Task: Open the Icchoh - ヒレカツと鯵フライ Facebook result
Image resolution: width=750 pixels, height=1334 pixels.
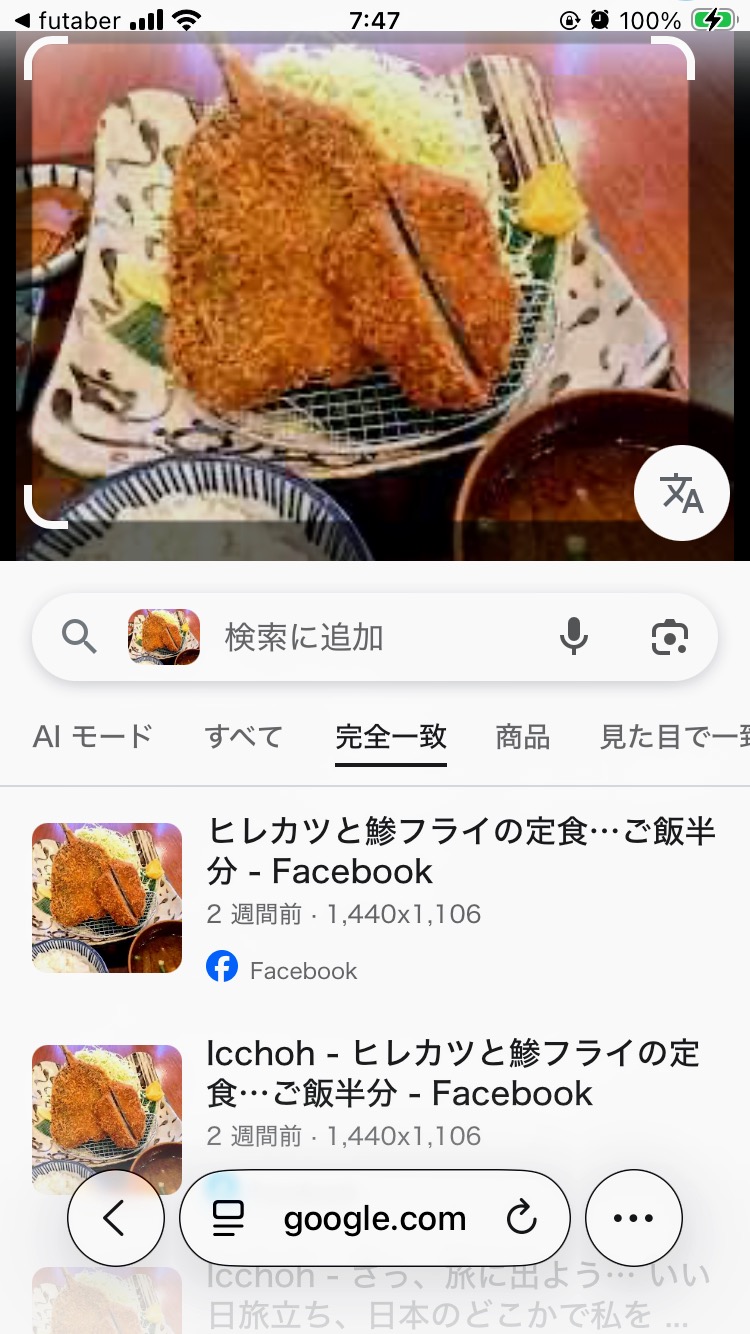Action: 452,1073
